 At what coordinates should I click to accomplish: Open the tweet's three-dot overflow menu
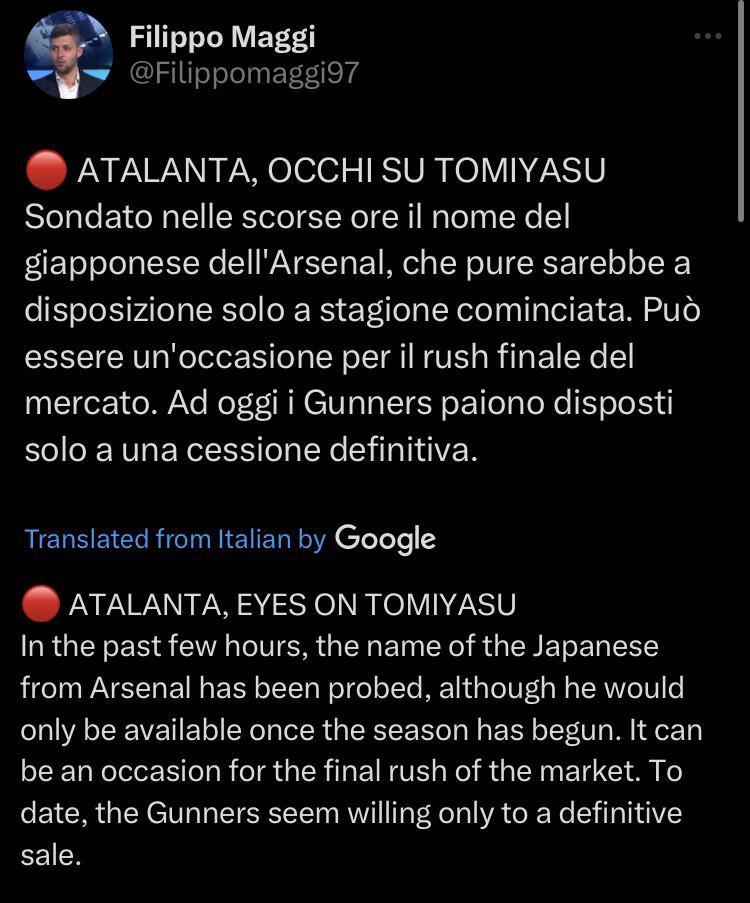(707, 36)
